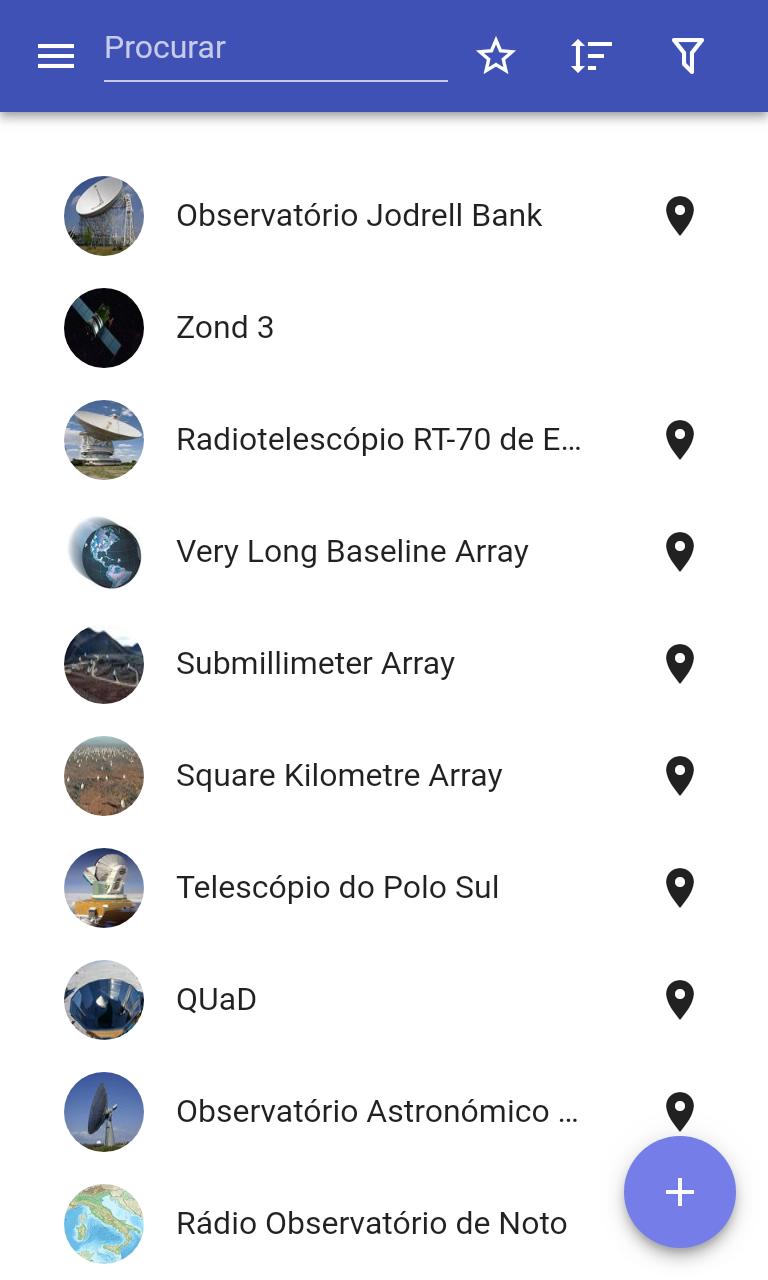
Task: Focus the Procurar search field
Action: coord(276,50)
